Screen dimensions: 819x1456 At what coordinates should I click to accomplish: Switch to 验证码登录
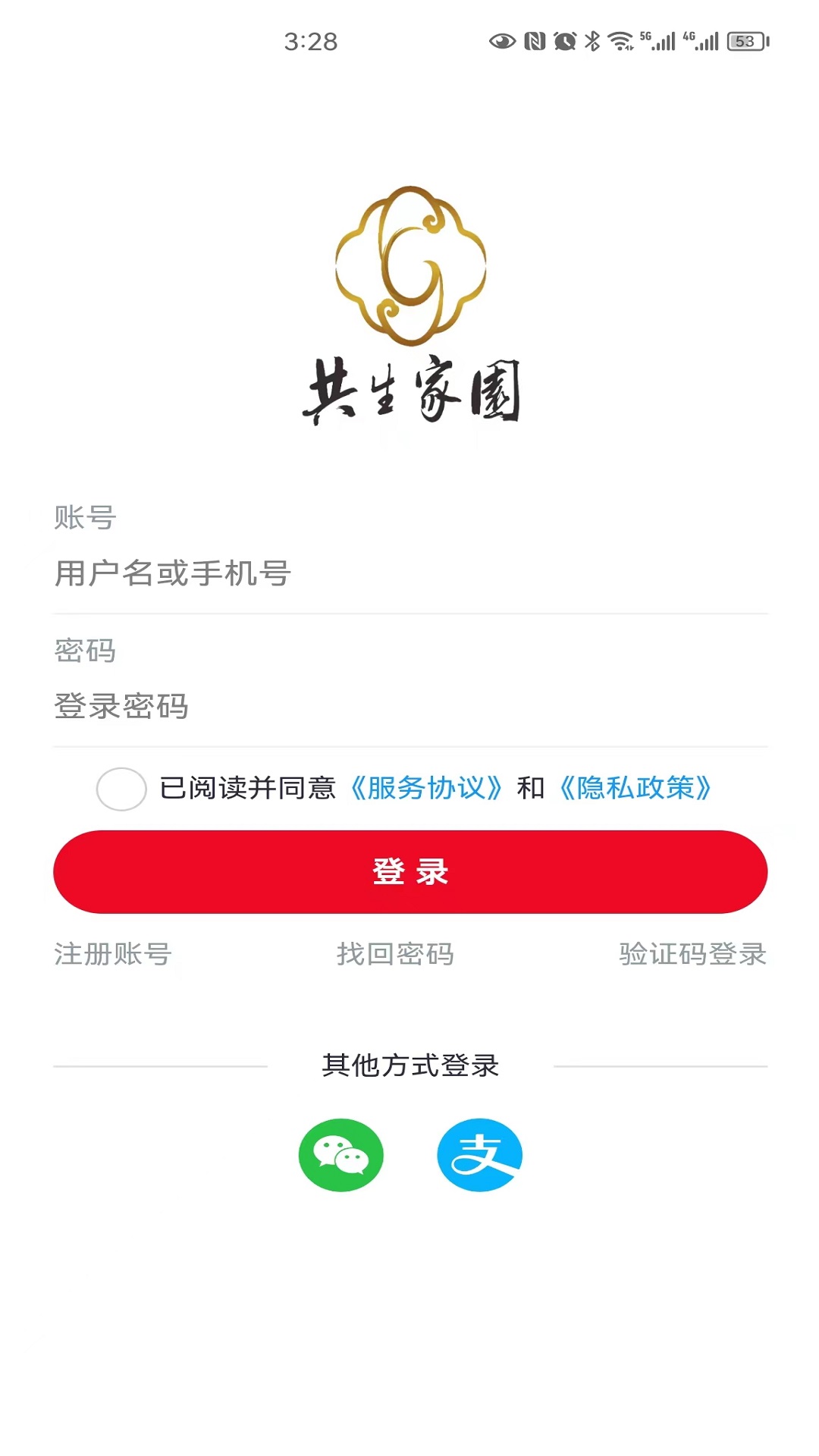pos(692,954)
